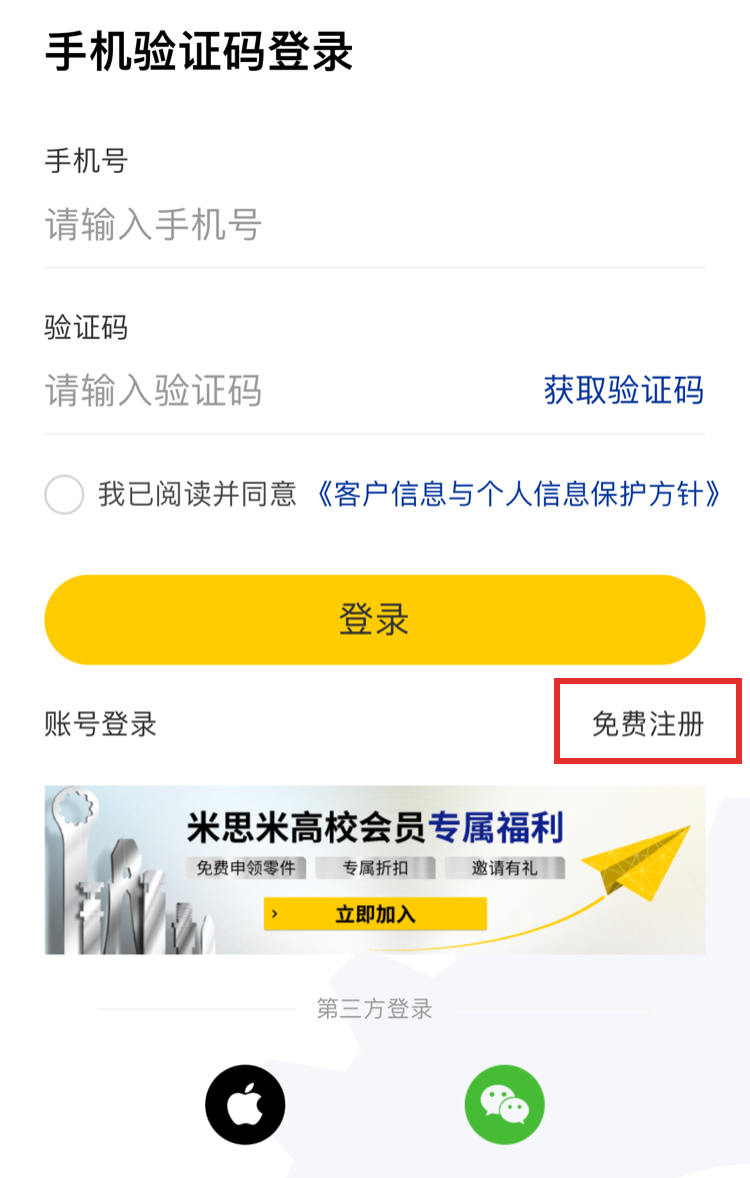Request a code via 获取验证码
The image size is (750, 1178).
623,390
